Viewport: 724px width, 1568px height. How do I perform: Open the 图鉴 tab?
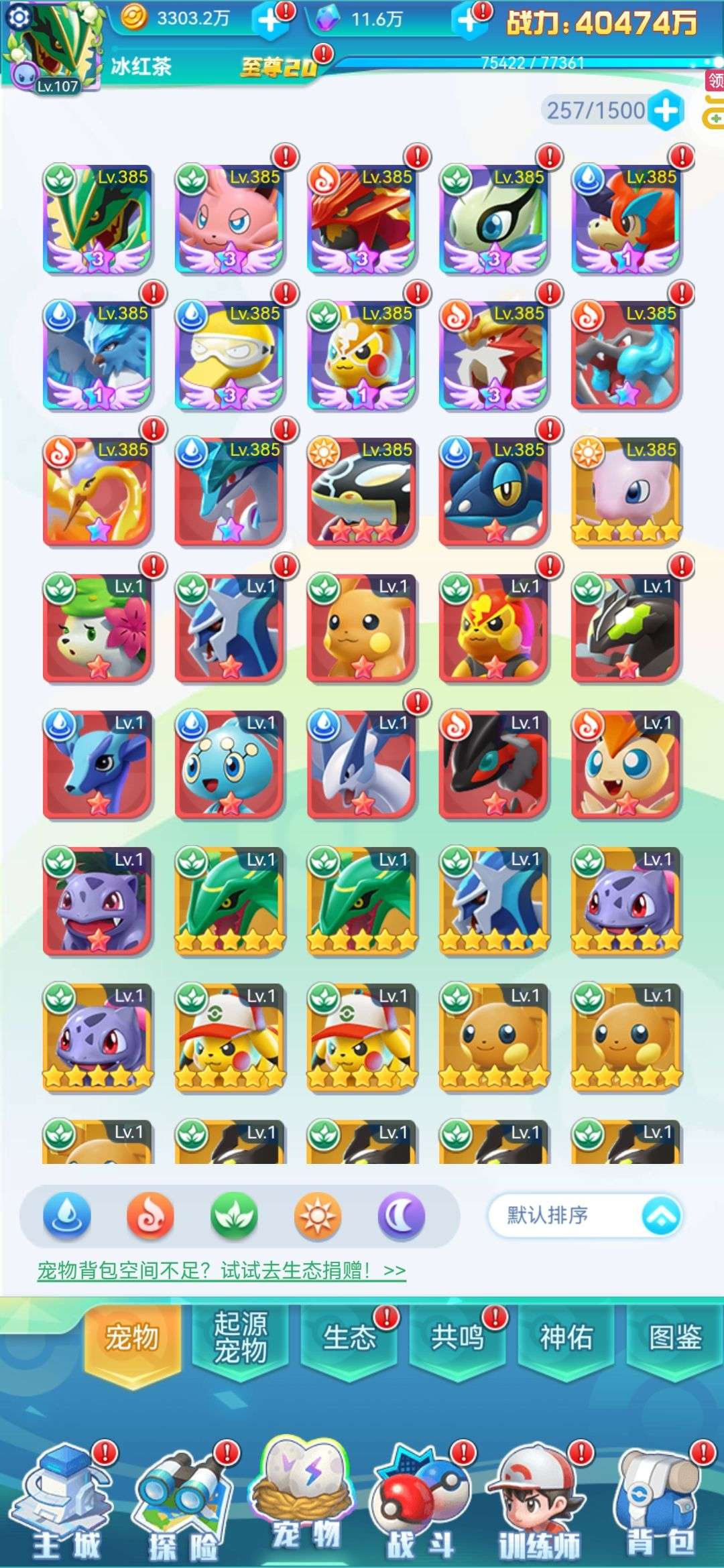coord(674,1338)
